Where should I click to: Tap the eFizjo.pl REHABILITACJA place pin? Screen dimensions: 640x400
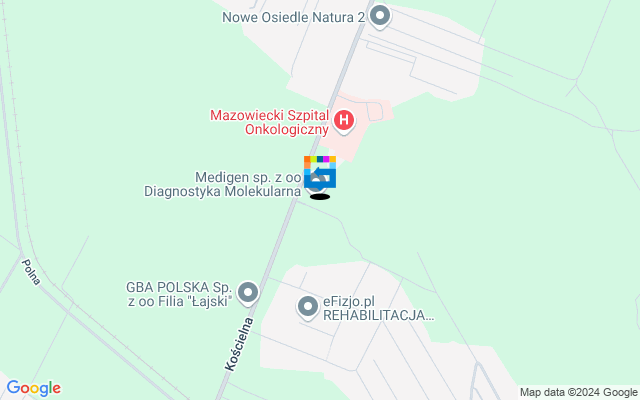[308, 308]
